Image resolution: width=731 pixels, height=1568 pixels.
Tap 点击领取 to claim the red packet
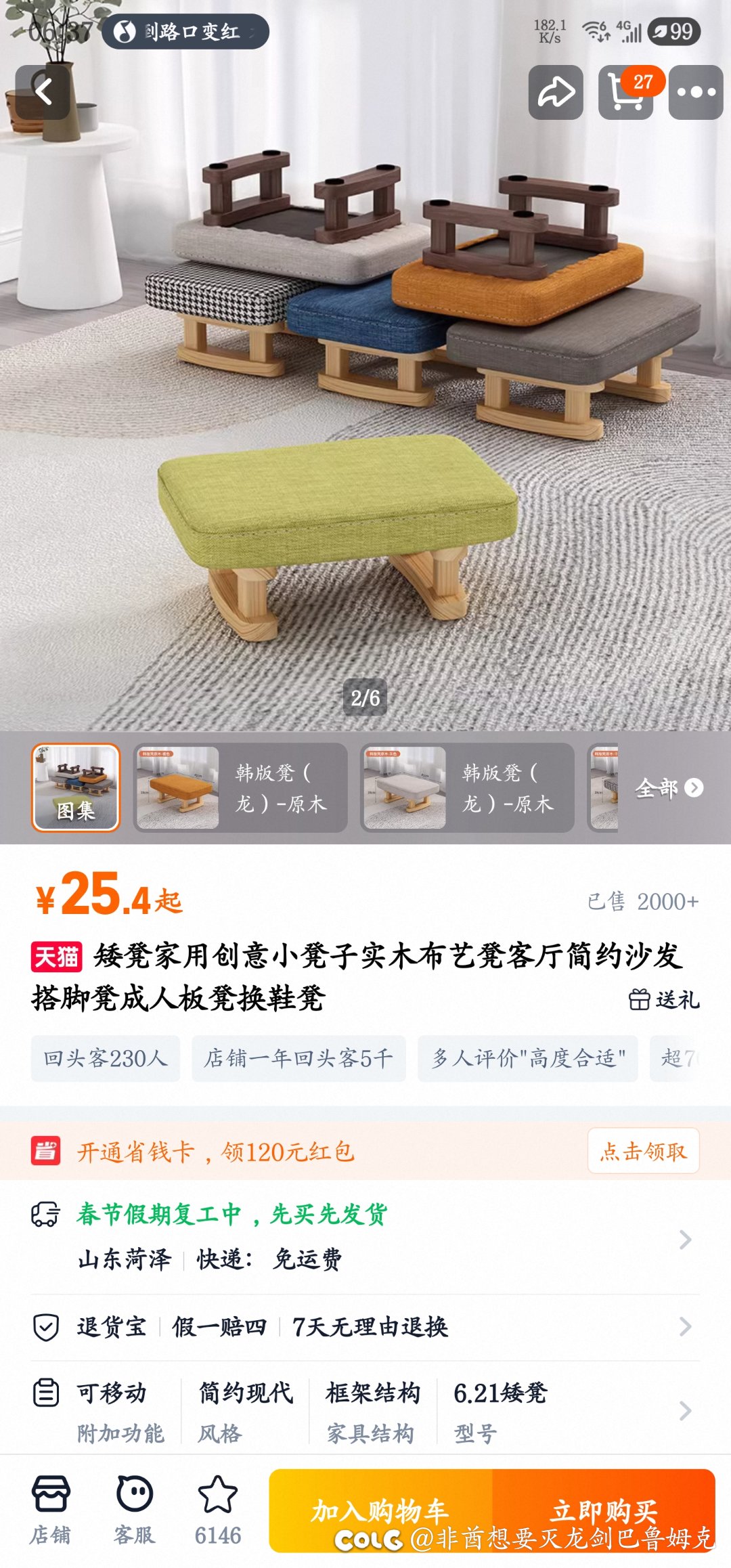pyautogui.click(x=643, y=1151)
